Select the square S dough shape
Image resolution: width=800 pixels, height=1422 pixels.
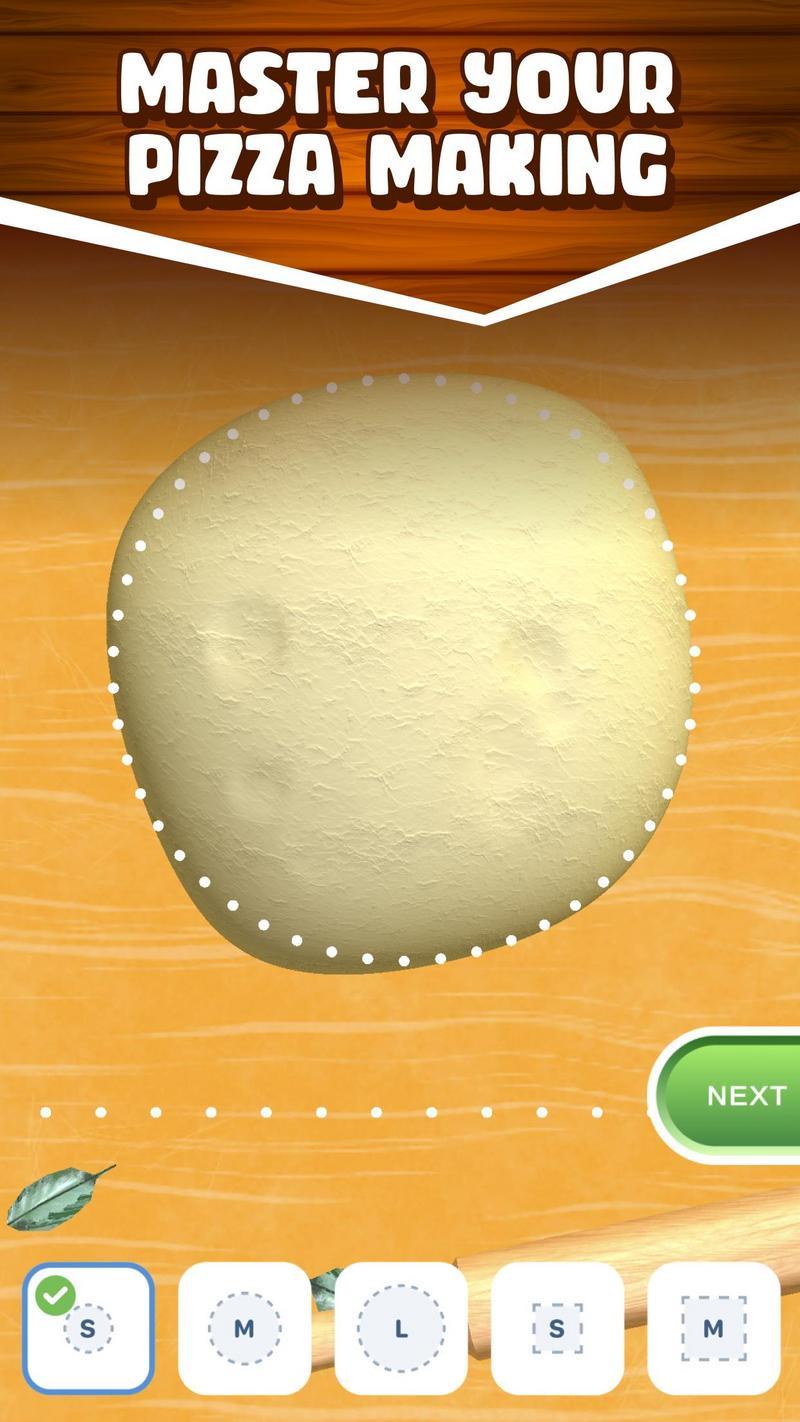point(557,1328)
